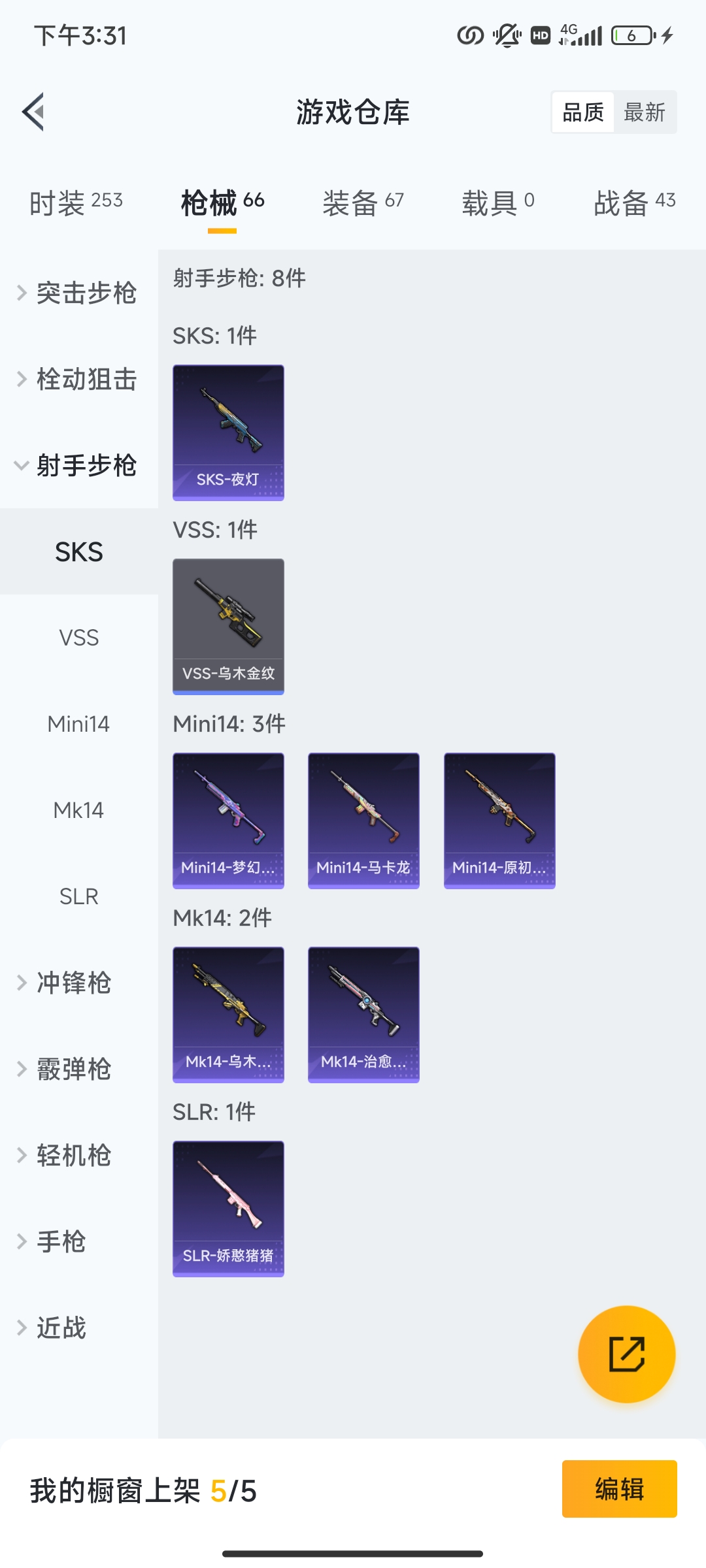
Task: Open the 战备 tab
Action: tap(633, 203)
